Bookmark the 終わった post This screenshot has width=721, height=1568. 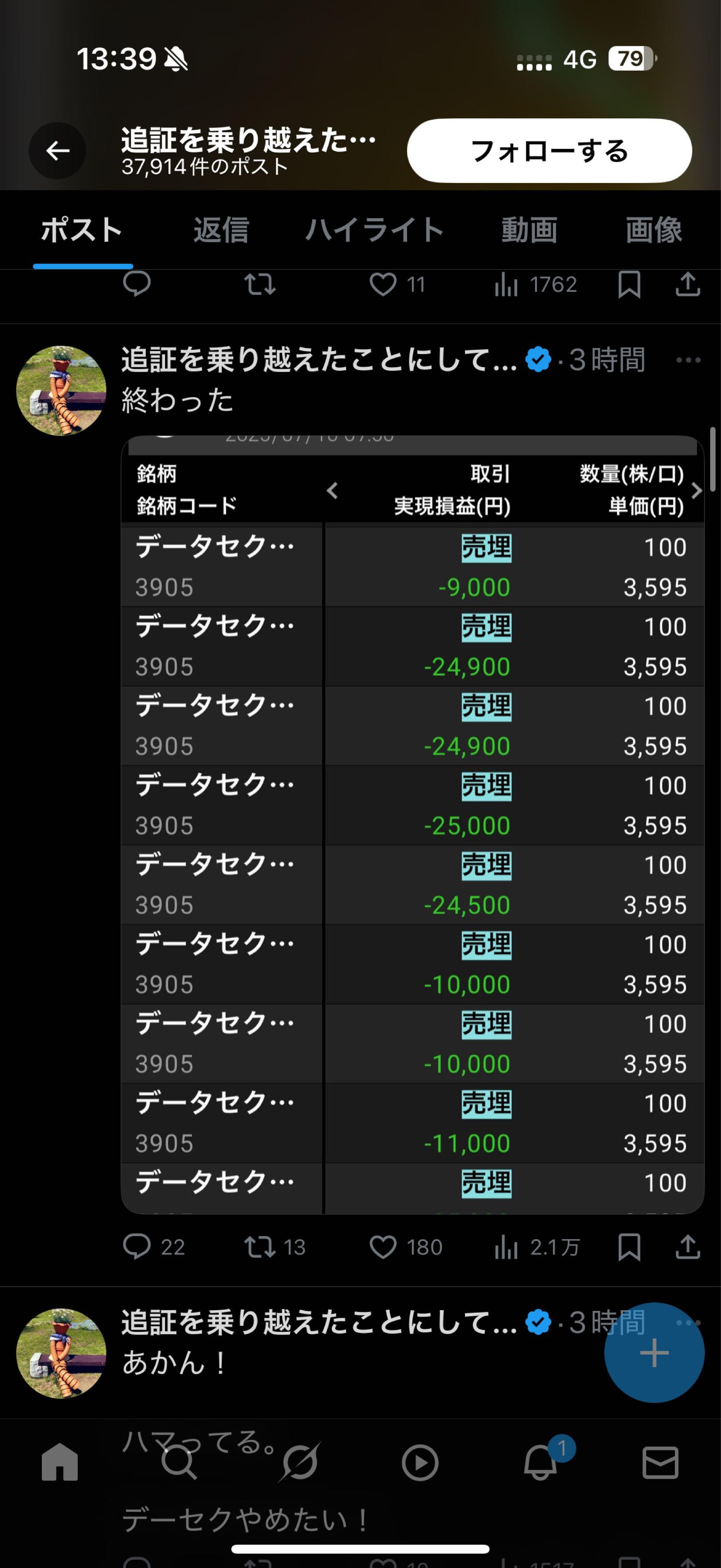(x=629, y=1247)
